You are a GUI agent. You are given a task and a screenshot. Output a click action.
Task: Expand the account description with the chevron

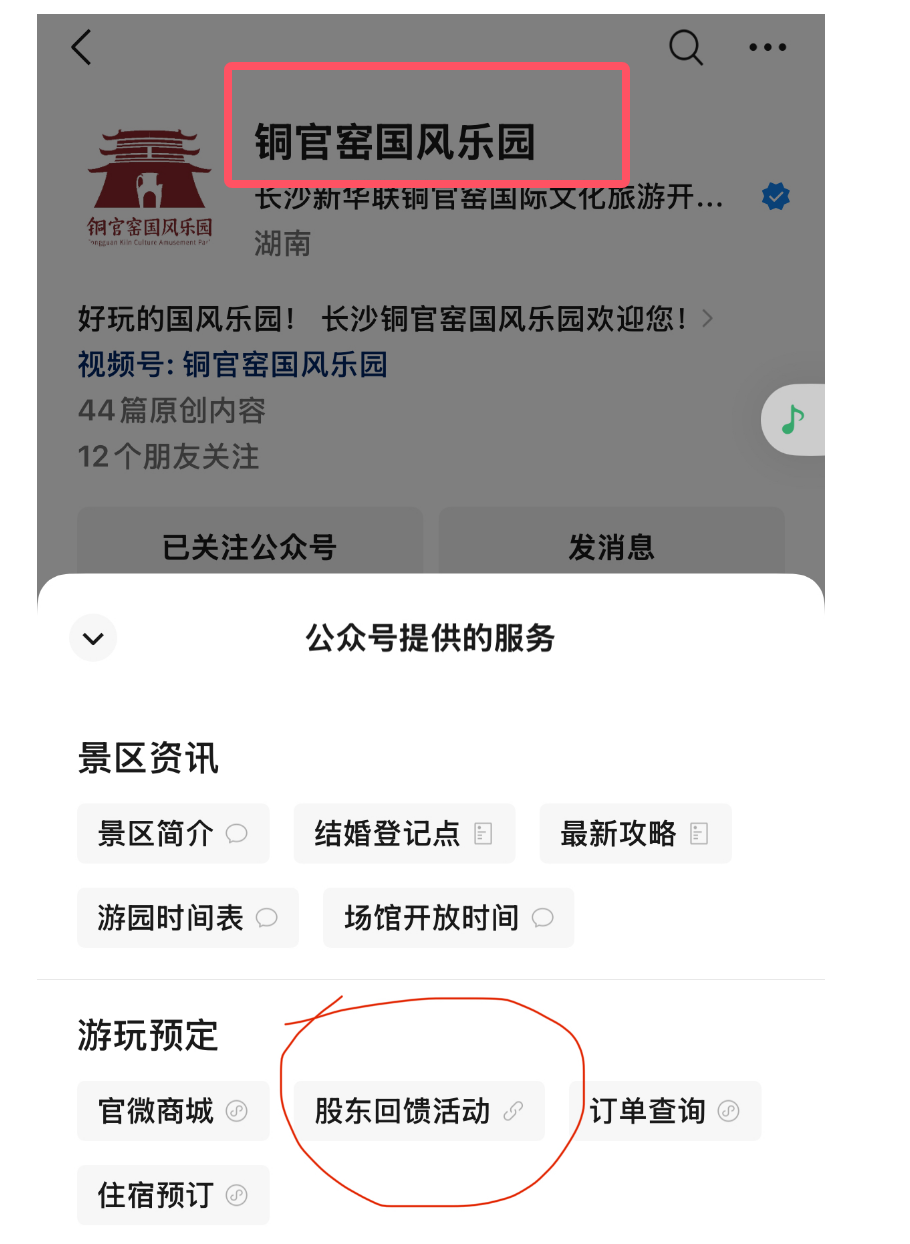pos(708,320)
